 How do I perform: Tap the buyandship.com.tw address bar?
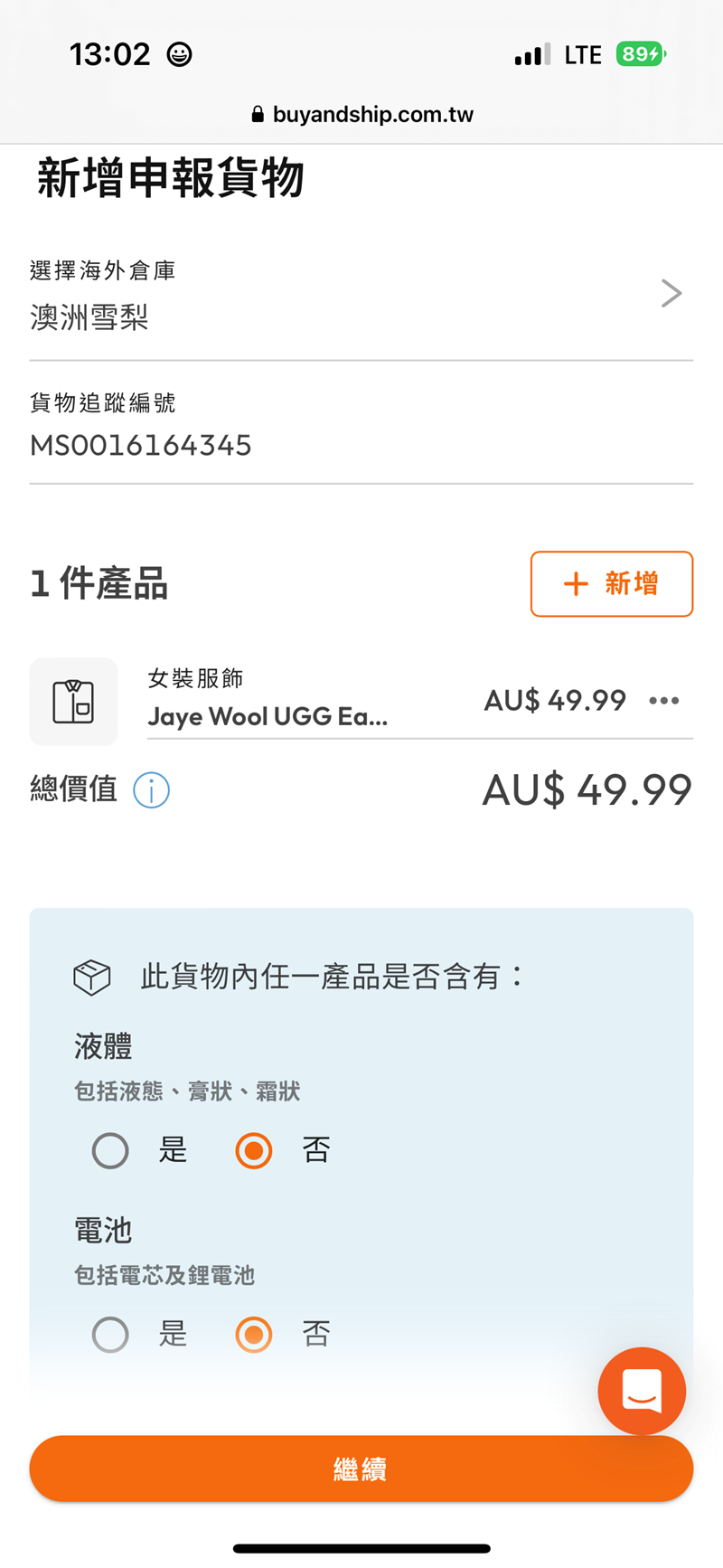tap(361, 115)
